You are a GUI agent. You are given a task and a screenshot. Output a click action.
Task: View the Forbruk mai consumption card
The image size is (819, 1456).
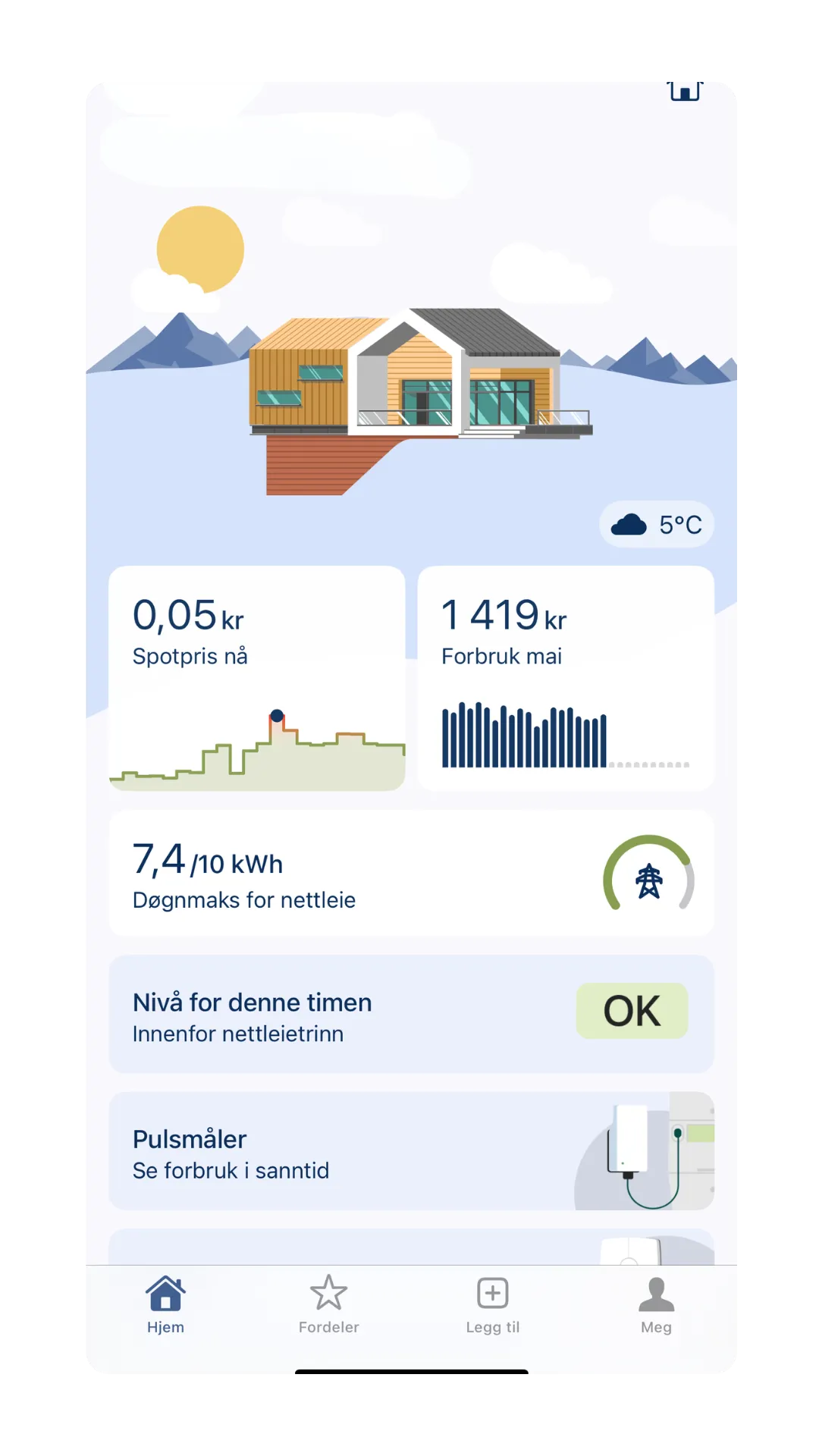coord(566,678)
